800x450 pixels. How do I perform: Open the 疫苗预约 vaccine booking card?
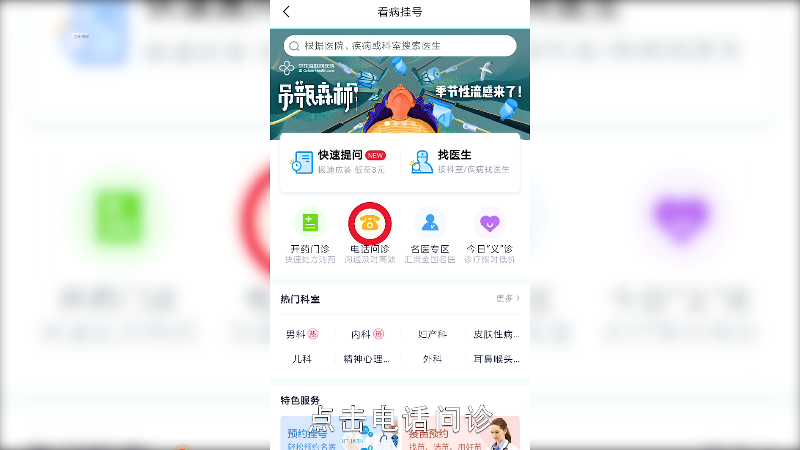(x=462, y=433)
